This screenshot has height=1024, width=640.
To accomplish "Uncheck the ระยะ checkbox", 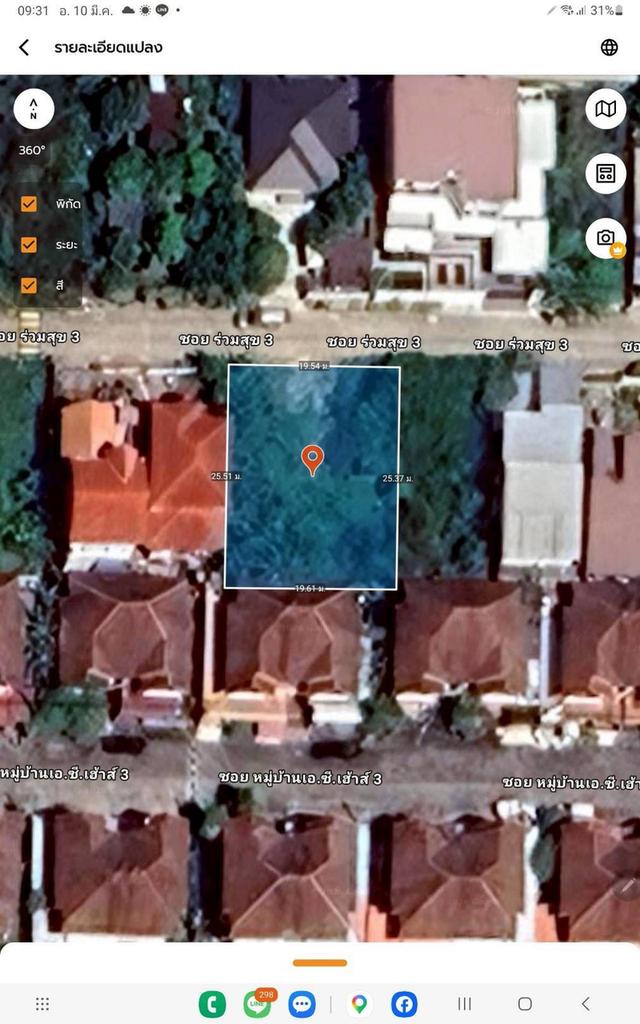I will point(29,244).
